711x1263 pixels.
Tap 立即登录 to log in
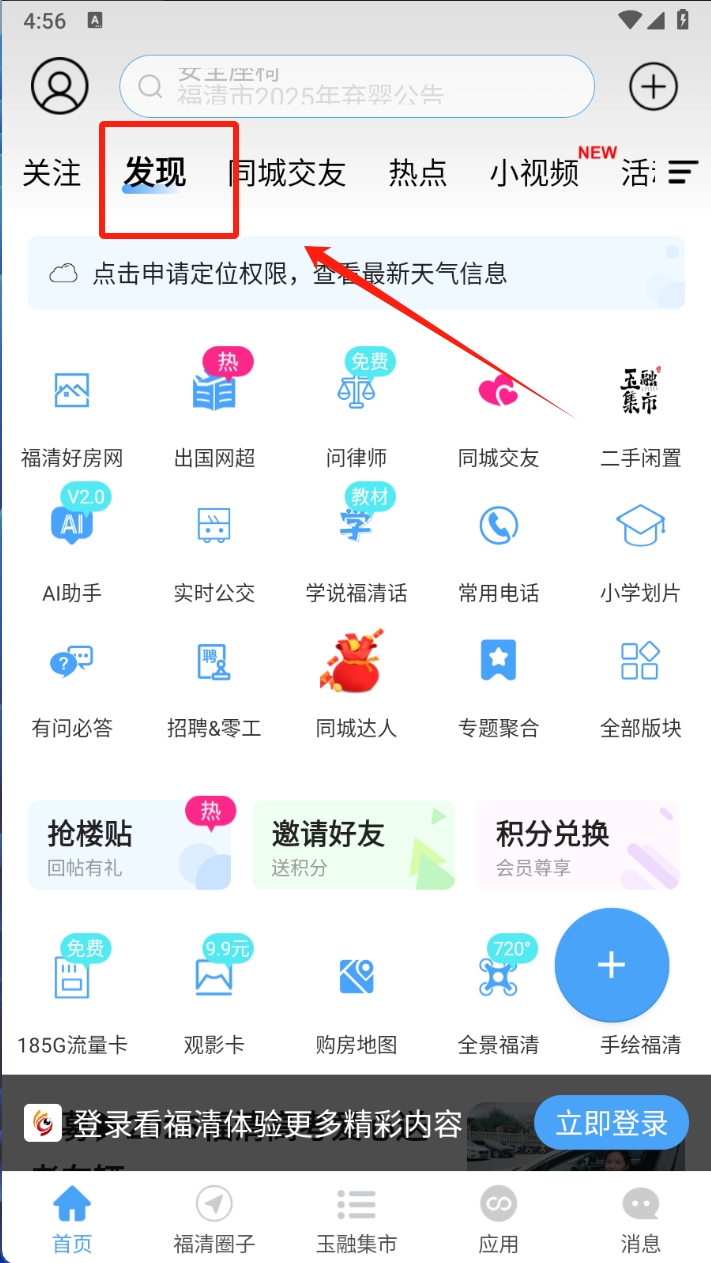(x=611, y=1123)
